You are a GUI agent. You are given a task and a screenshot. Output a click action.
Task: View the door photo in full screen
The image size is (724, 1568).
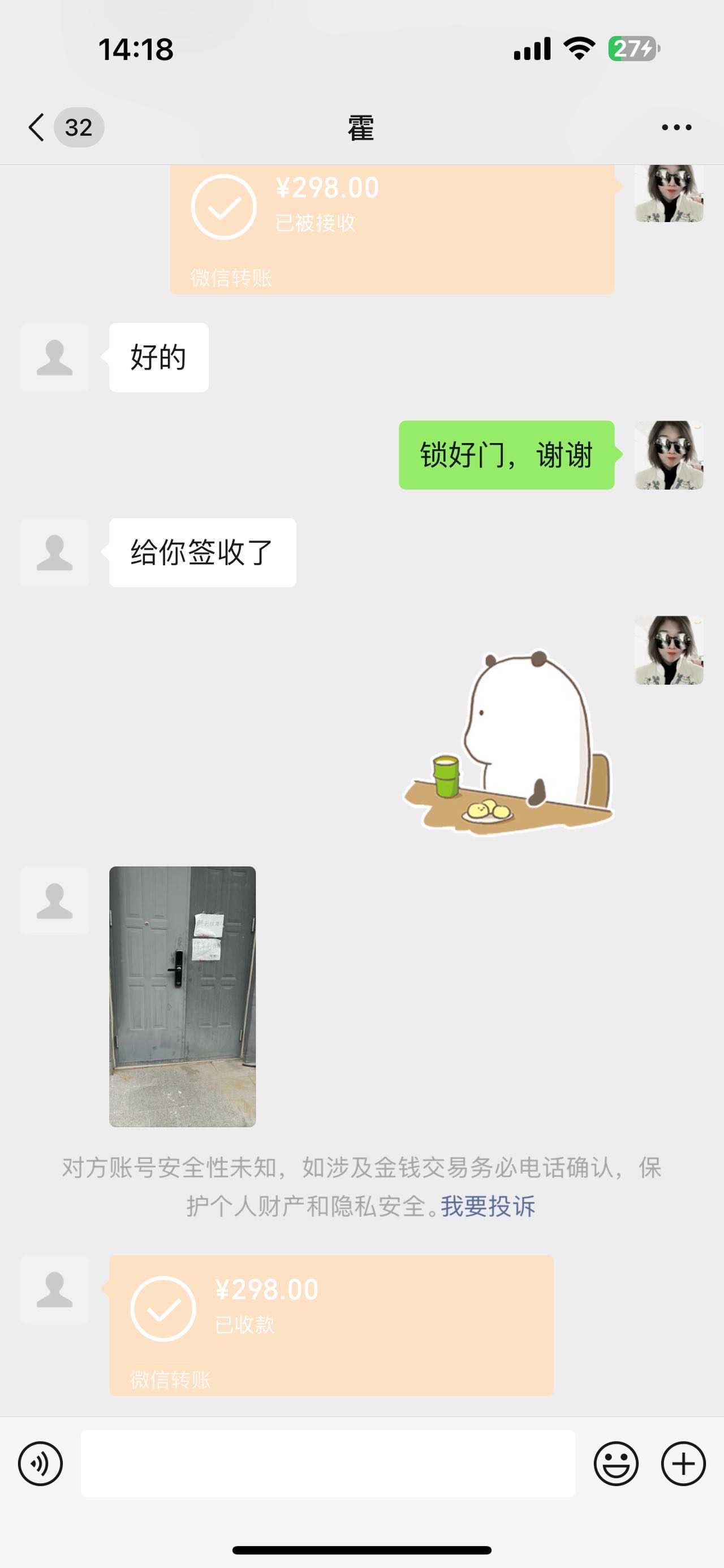click(x=182, y=996)
